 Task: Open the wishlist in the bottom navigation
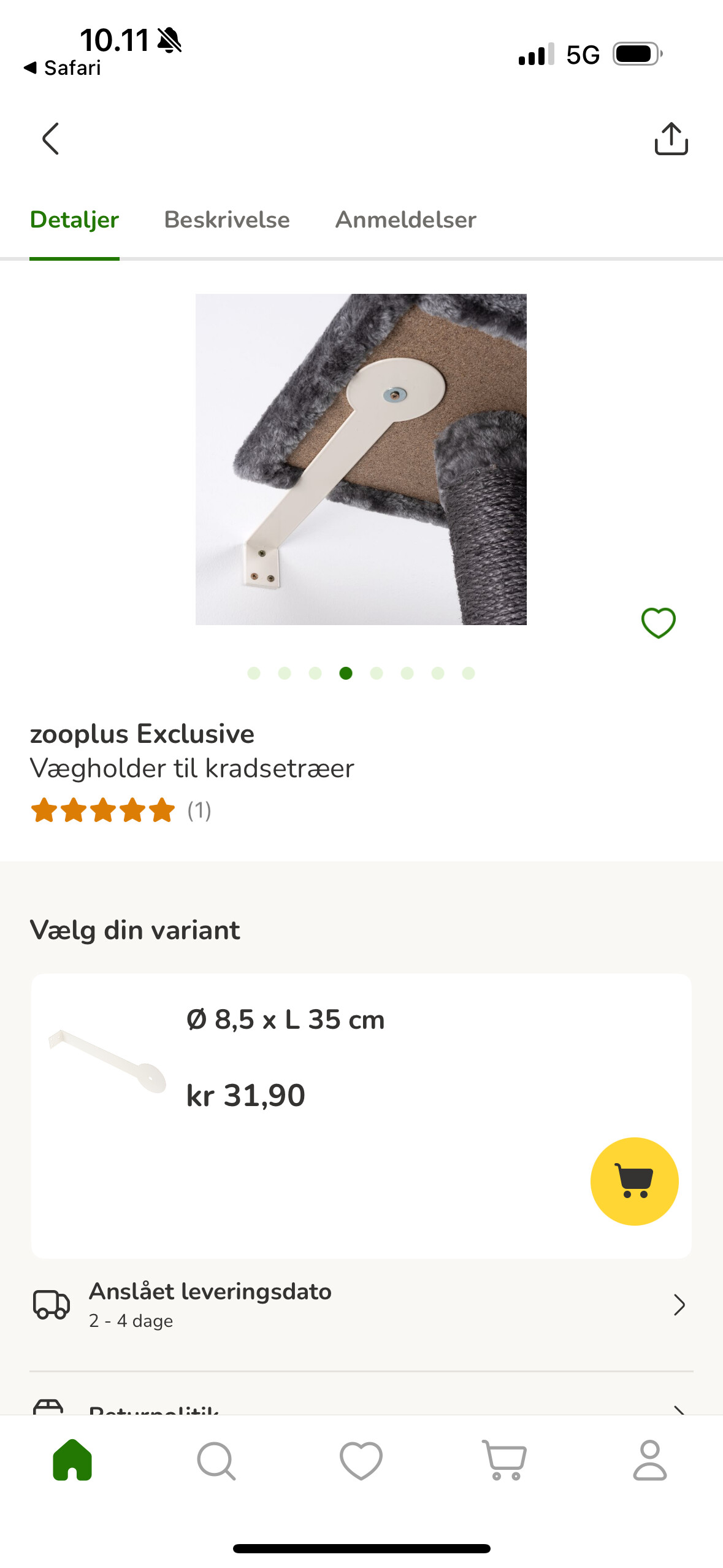point(361,1460)
